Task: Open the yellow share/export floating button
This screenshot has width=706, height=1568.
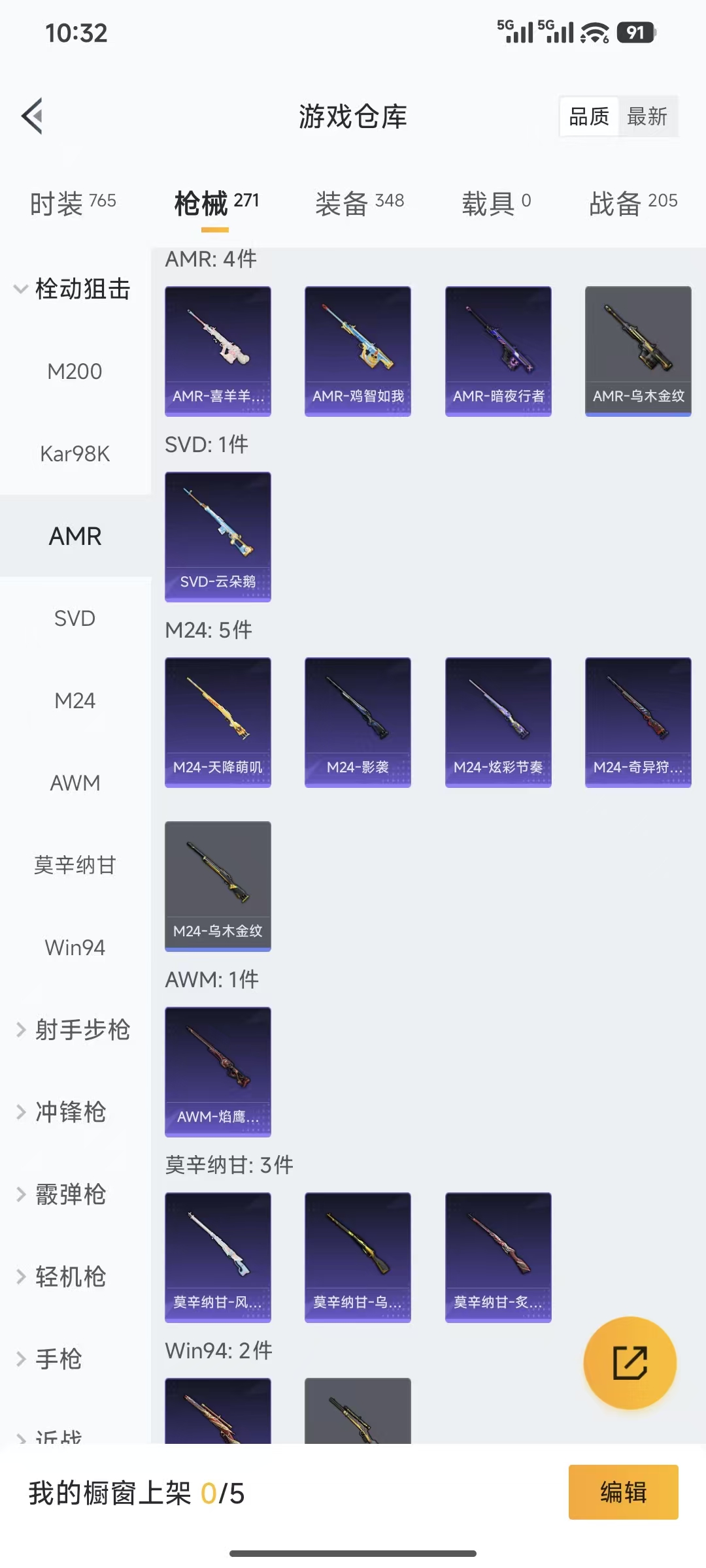Action: tap(630, 1364)
